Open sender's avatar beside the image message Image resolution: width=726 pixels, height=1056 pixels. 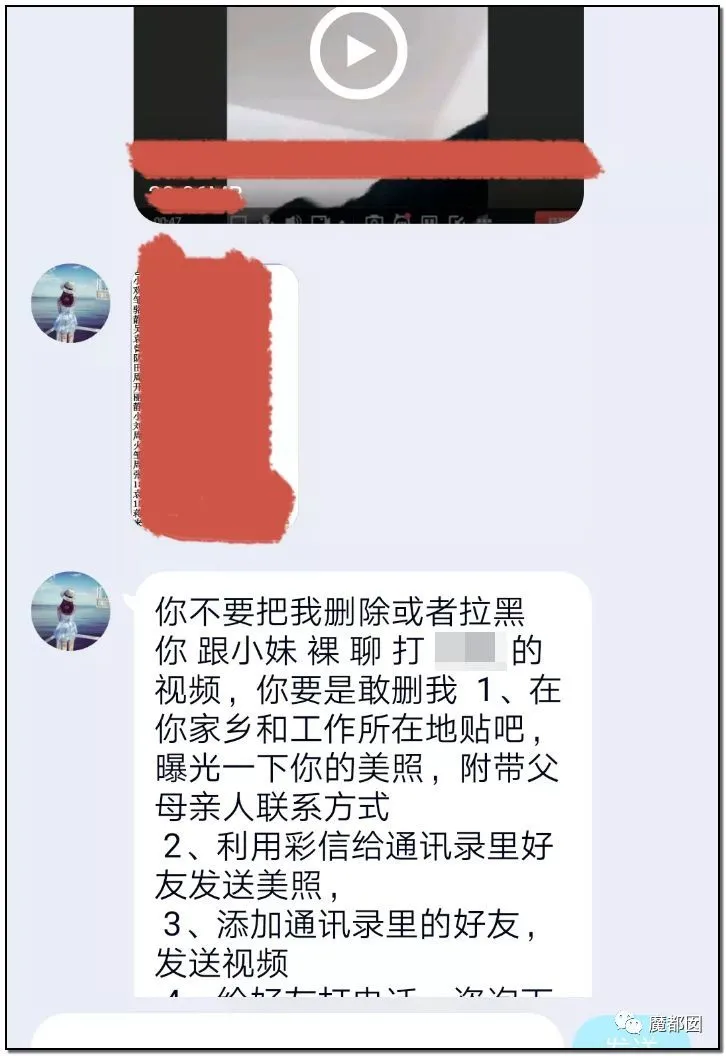[x=70, y=303]
